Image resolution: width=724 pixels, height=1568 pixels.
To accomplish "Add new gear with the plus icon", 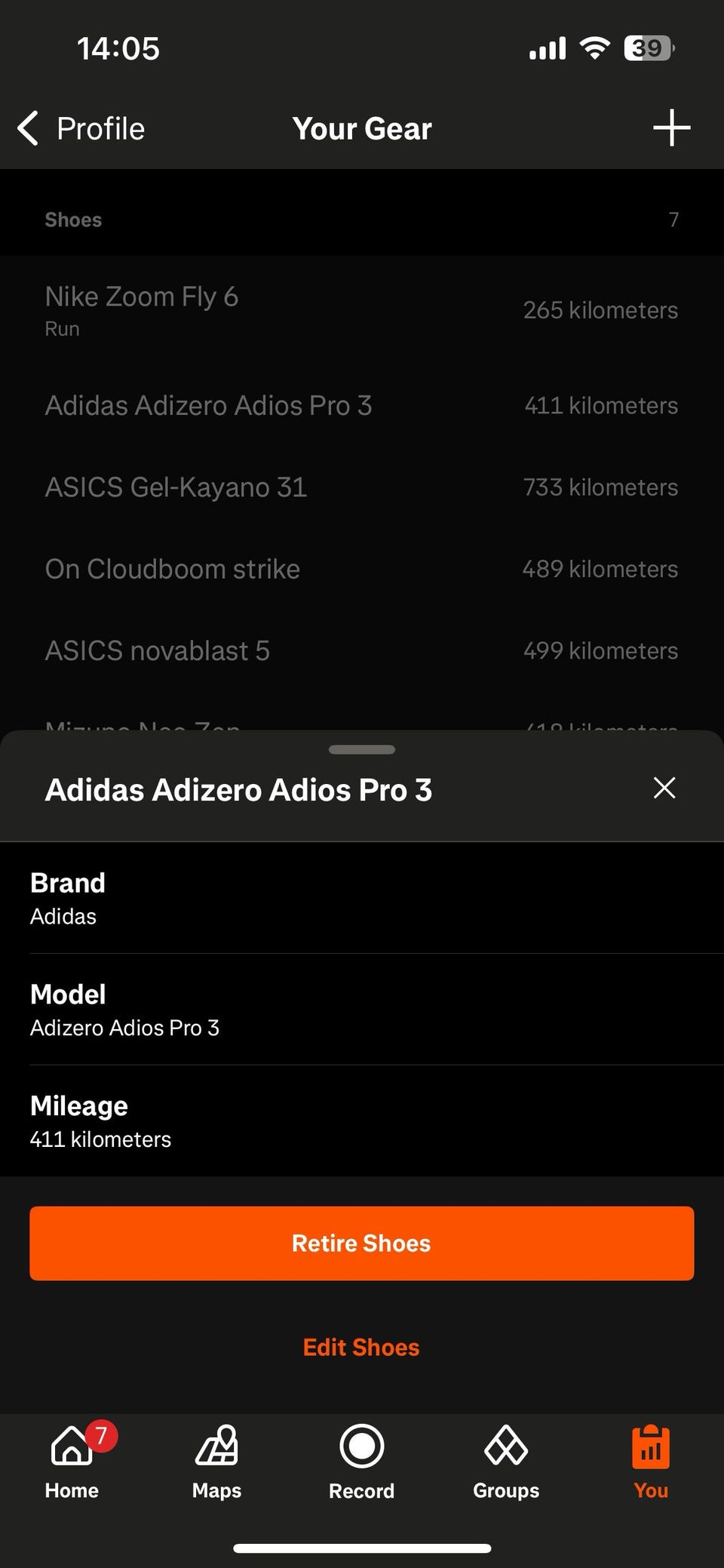I will pyautogui.click(x=671, y=128).
